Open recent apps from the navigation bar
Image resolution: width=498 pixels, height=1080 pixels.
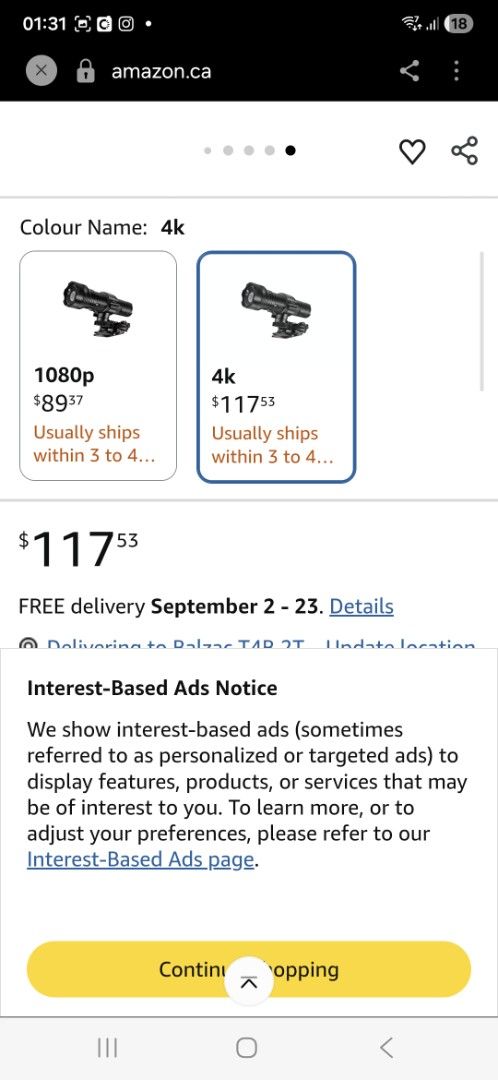(107, 1048)
